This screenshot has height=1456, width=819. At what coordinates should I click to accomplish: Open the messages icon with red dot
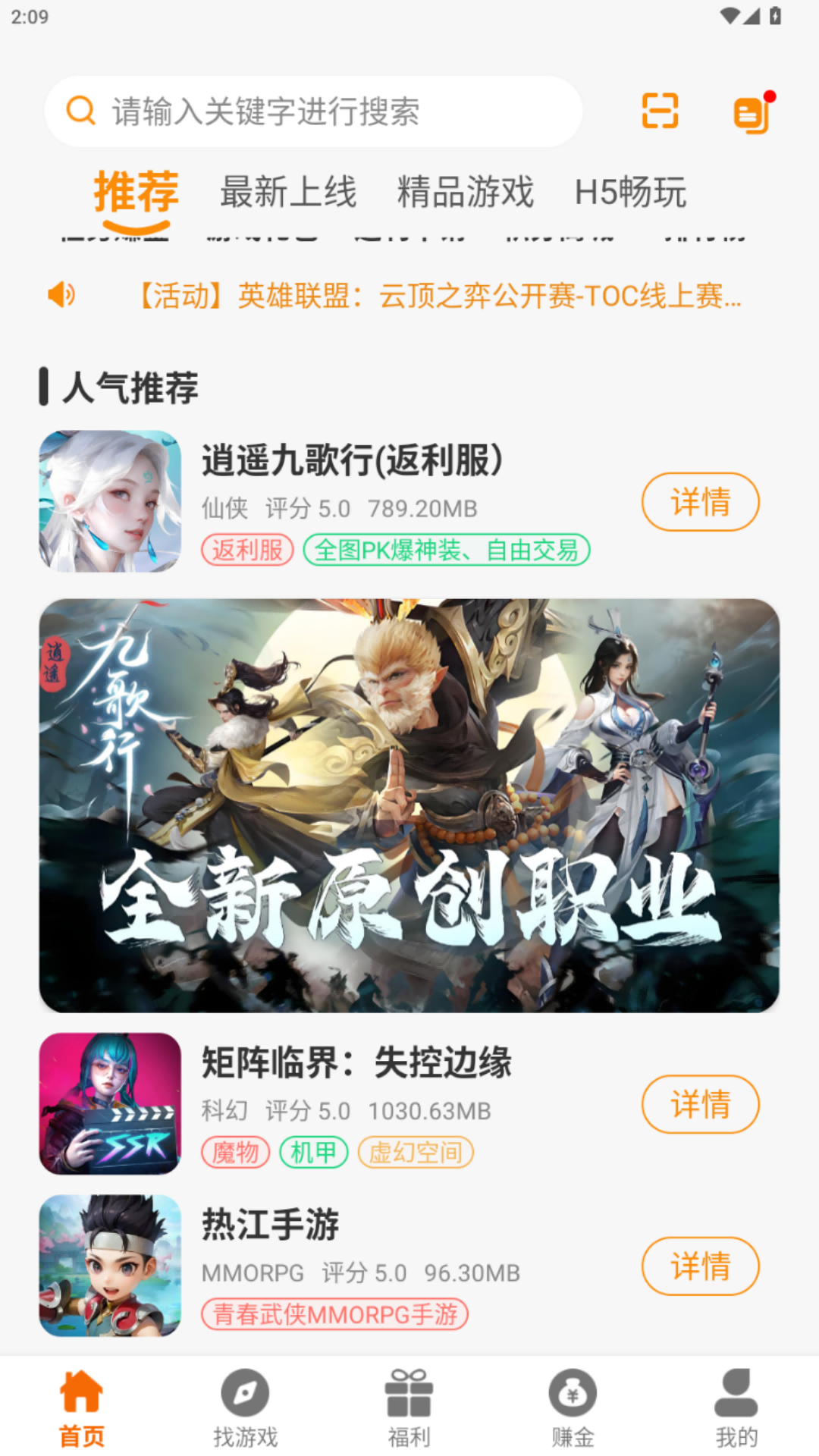tap(752, 114)
